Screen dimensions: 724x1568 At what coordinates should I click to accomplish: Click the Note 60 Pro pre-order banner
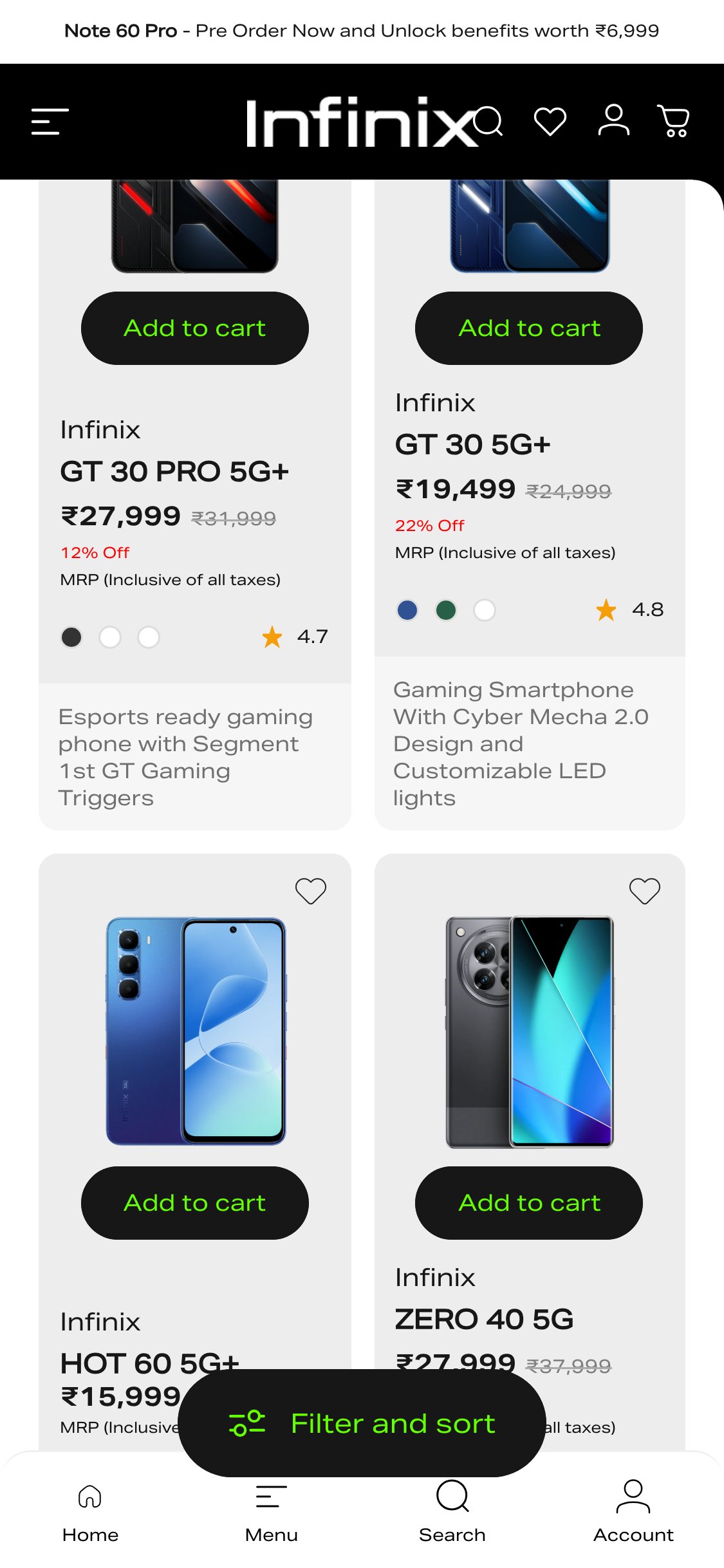(362, 30)
